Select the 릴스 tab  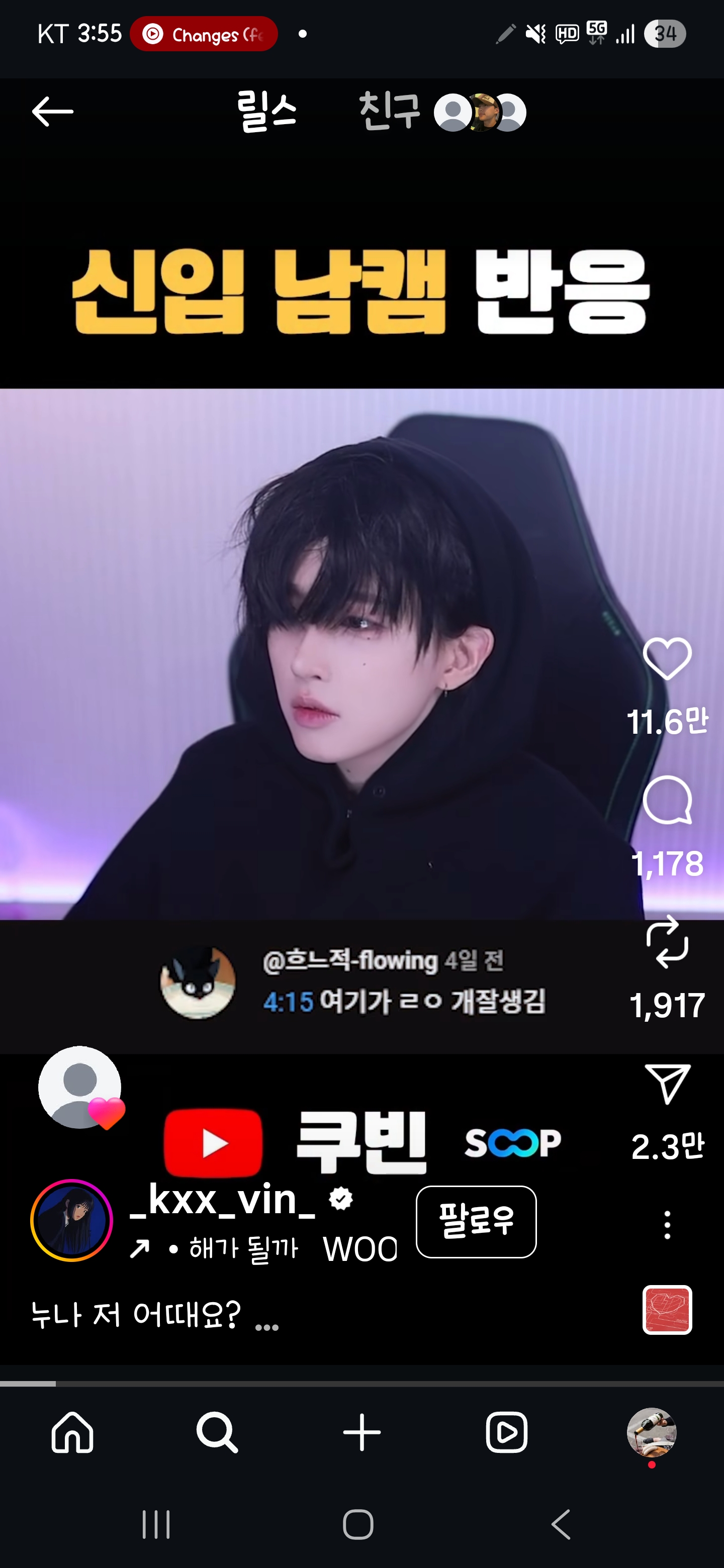tap(266, 112)
